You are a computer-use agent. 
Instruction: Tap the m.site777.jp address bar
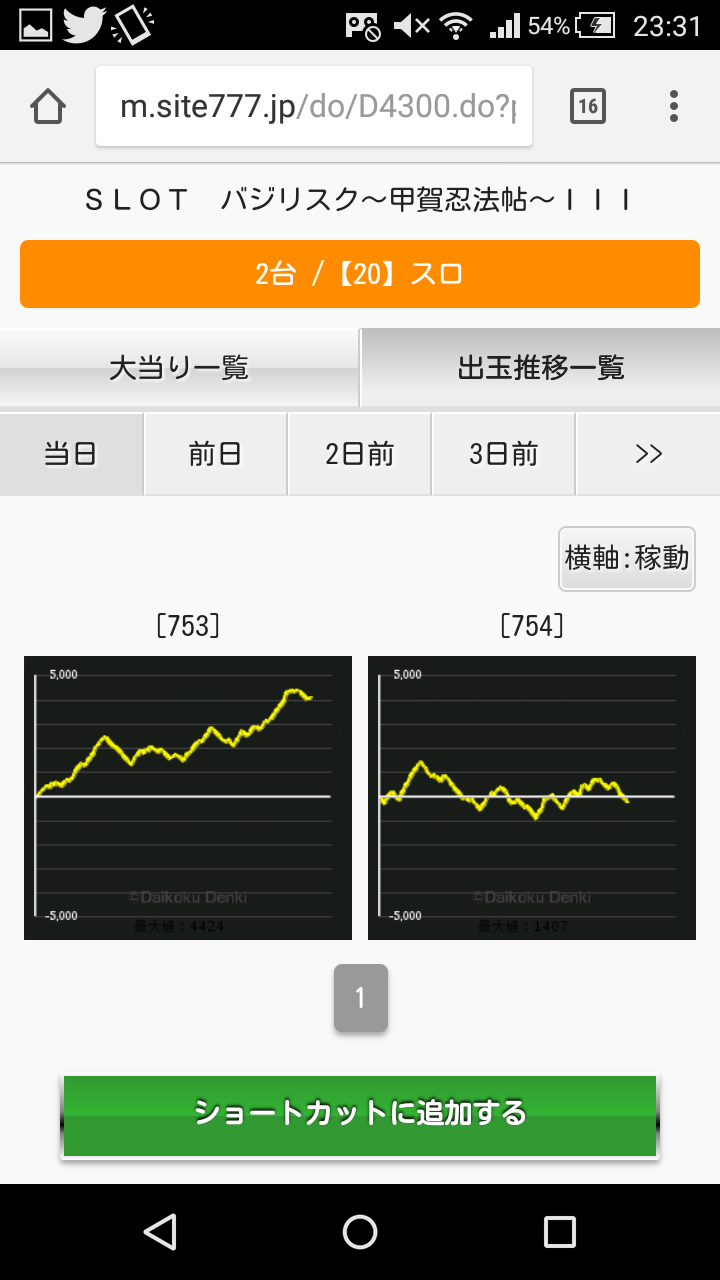click(314, 106)
